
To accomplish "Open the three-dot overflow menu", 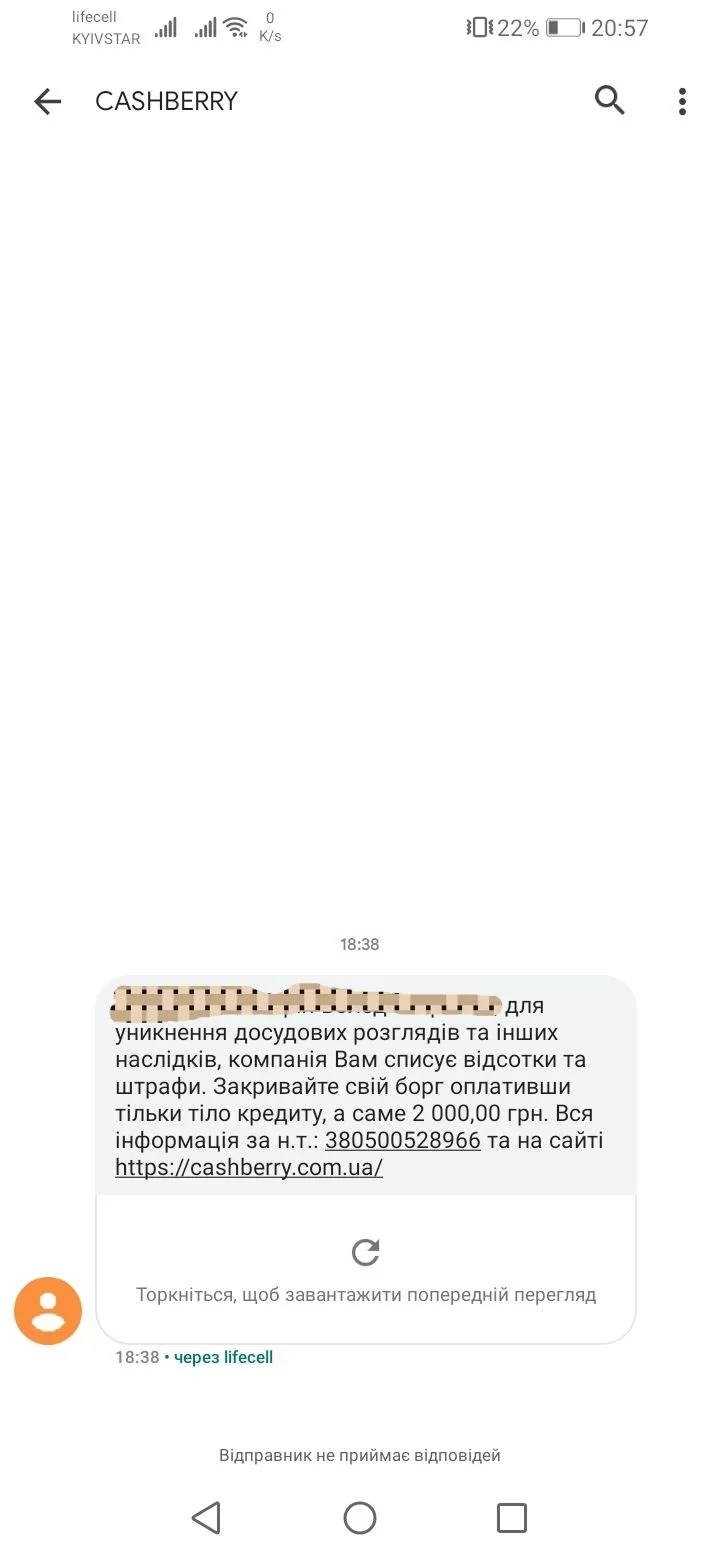I will pyautogui.click(x=682, y=101).
